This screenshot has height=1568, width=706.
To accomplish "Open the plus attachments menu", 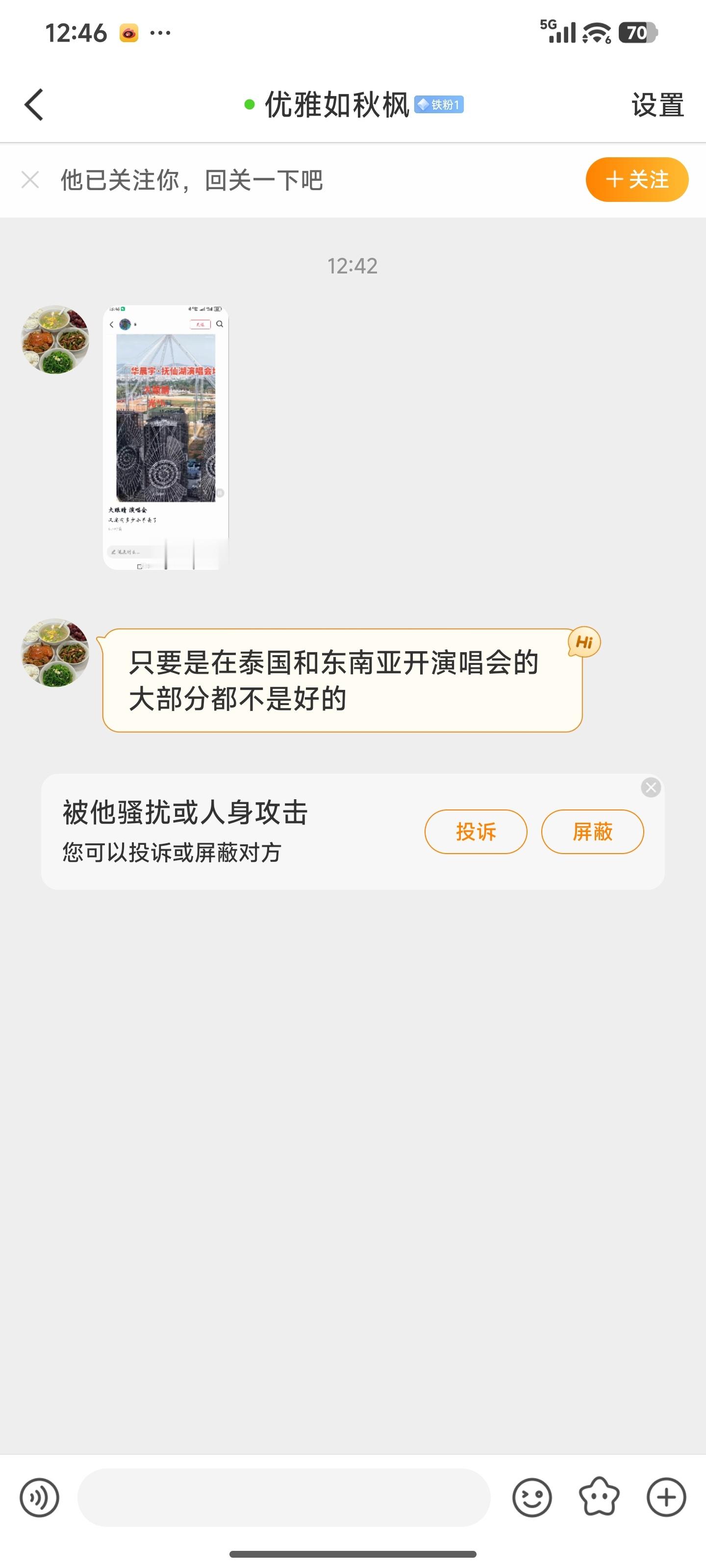I will coord(666,1497).
